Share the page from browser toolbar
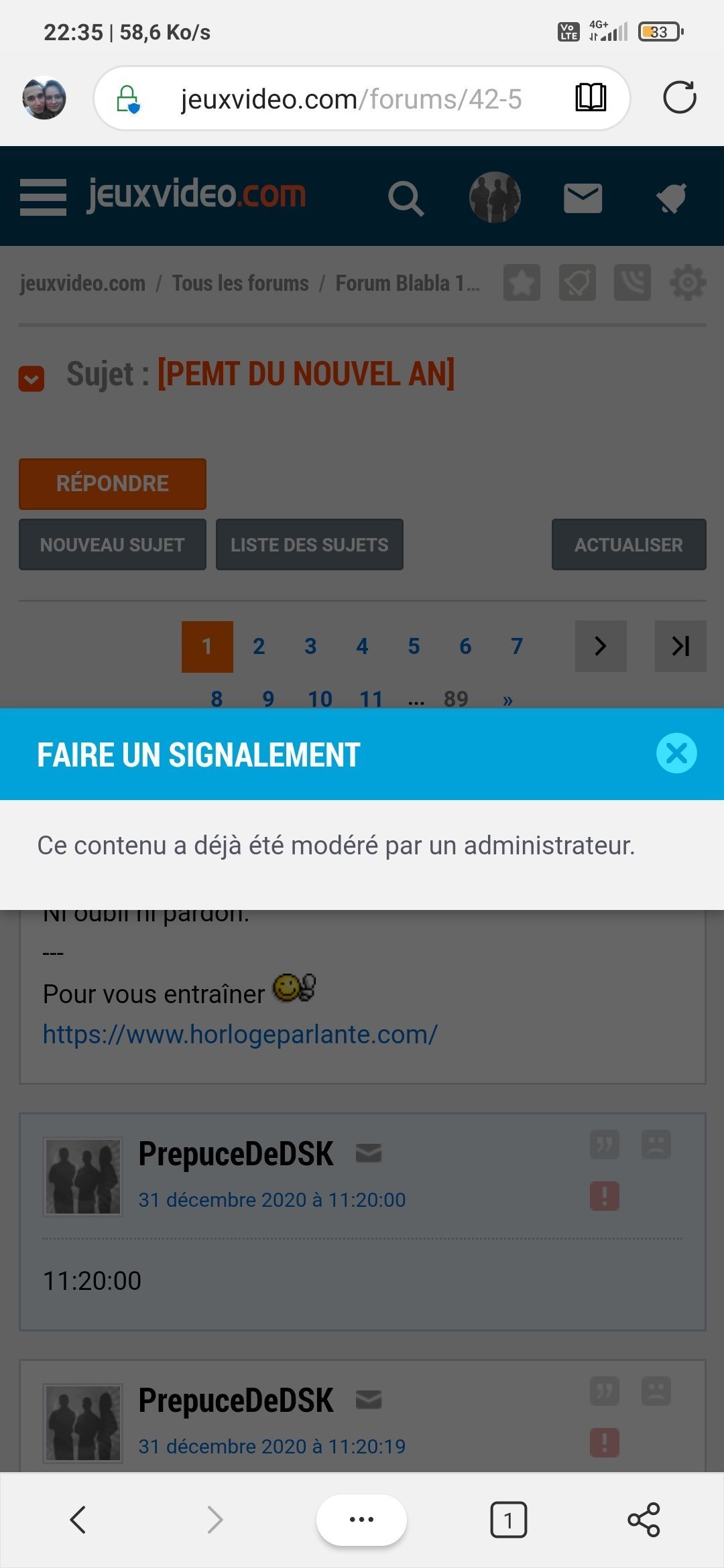The height and width of the screenshot is (1568, 724). [x=644, y=1520]
